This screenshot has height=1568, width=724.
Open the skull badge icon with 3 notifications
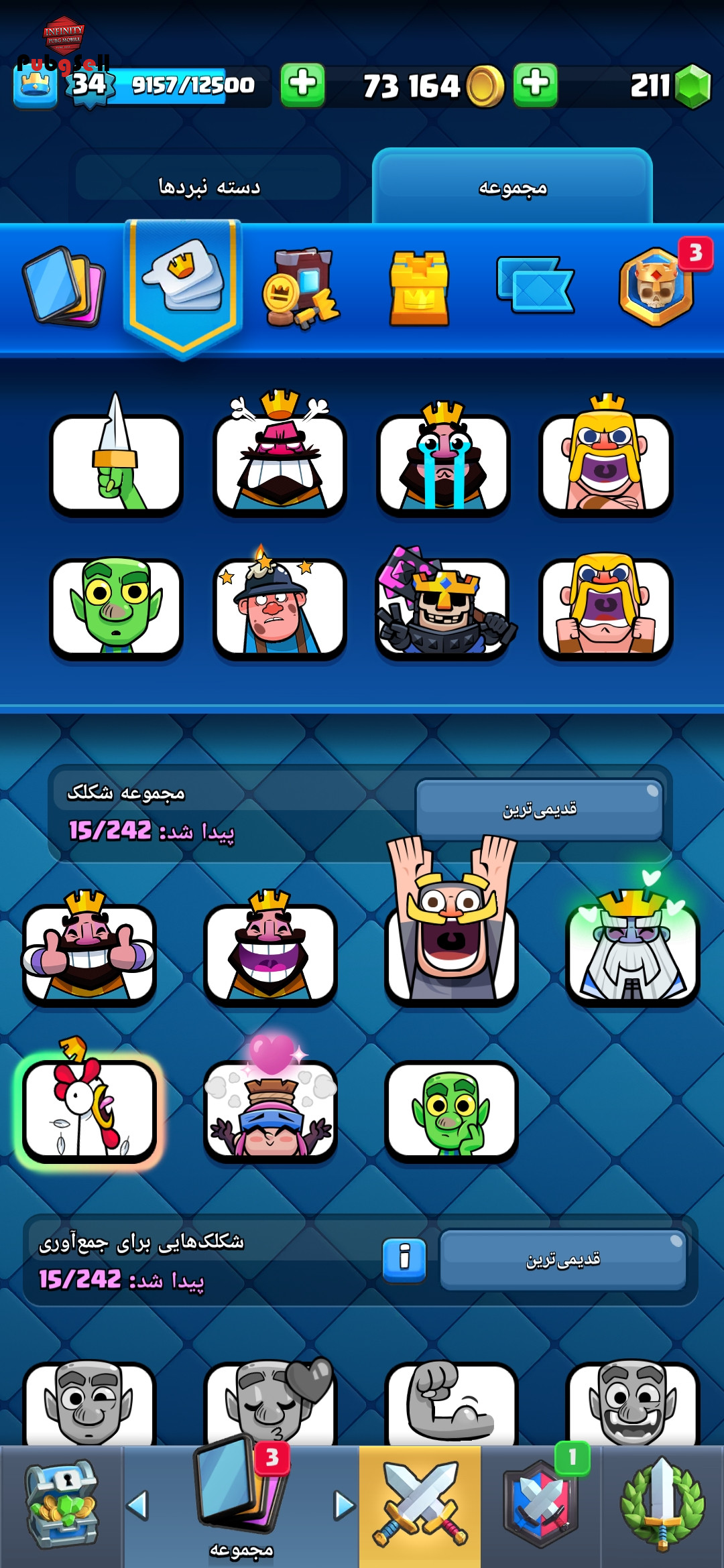pyautogui.click(x=657, y=287)
